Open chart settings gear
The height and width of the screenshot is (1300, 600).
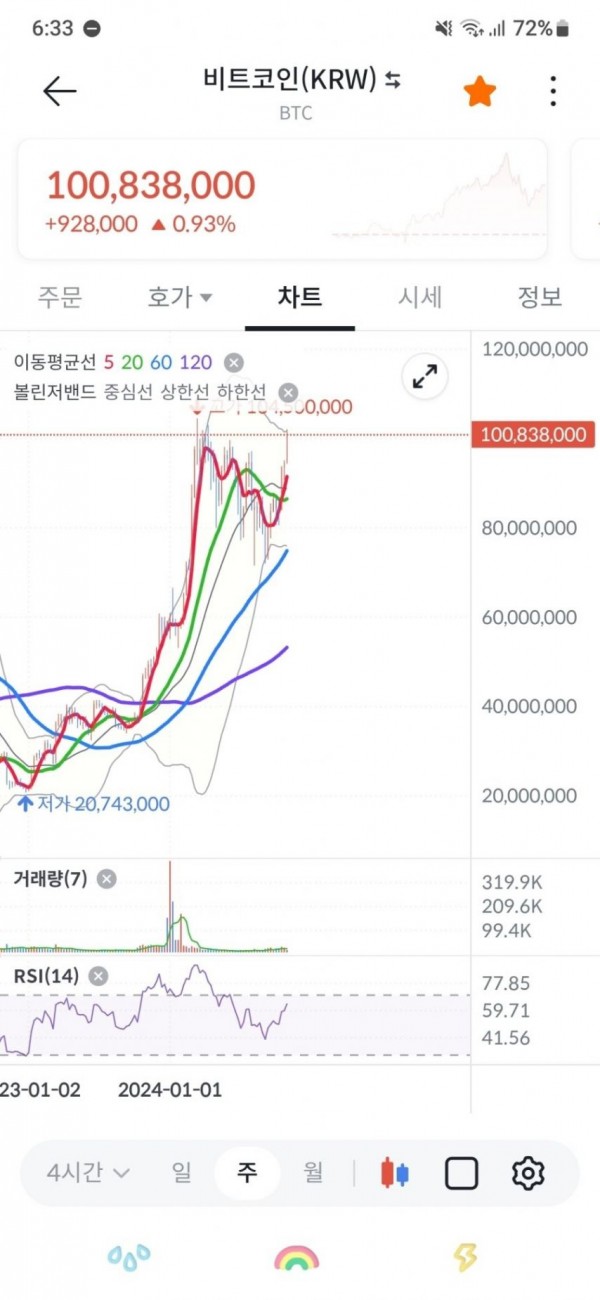coord(527,1173)
